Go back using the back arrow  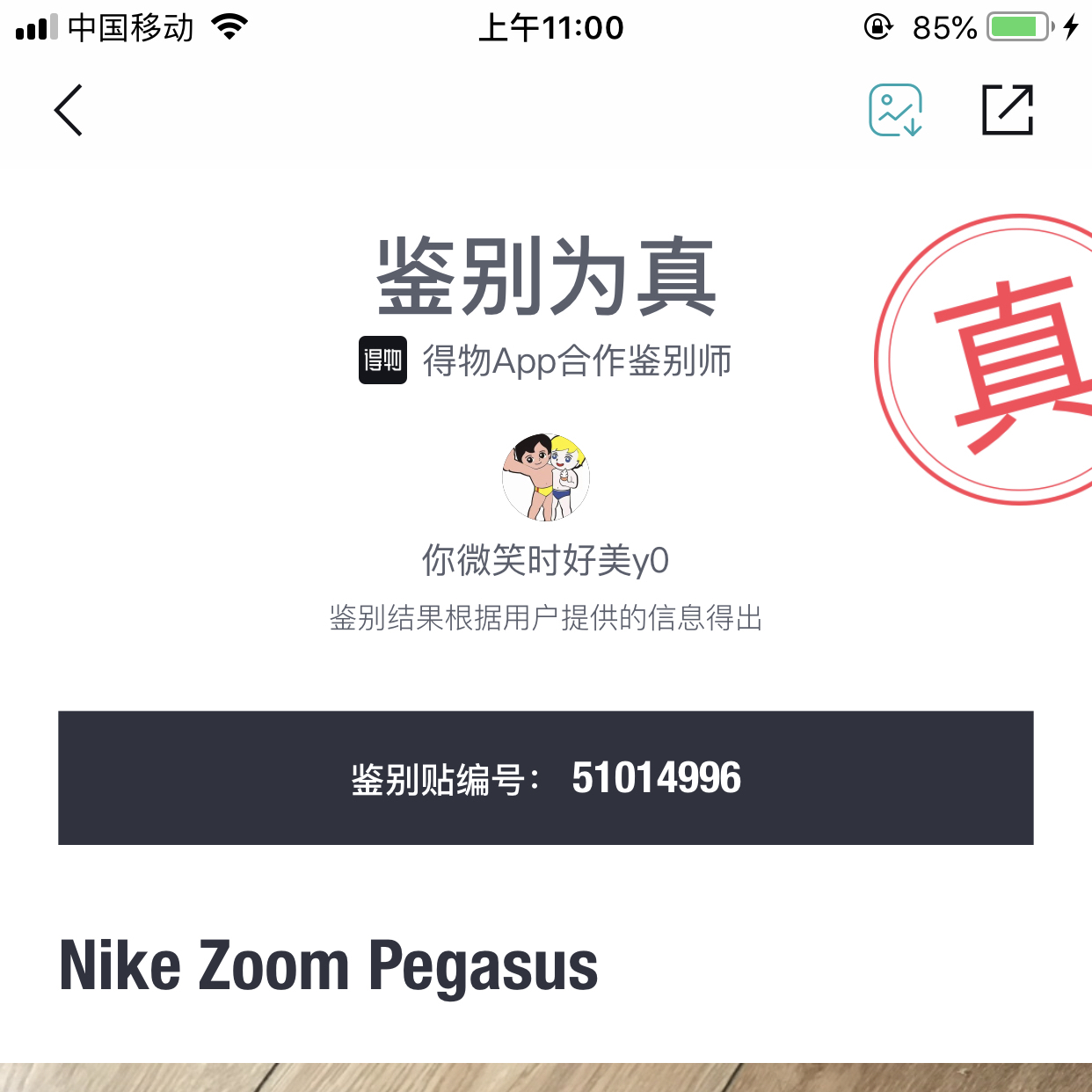coord(69,111)
